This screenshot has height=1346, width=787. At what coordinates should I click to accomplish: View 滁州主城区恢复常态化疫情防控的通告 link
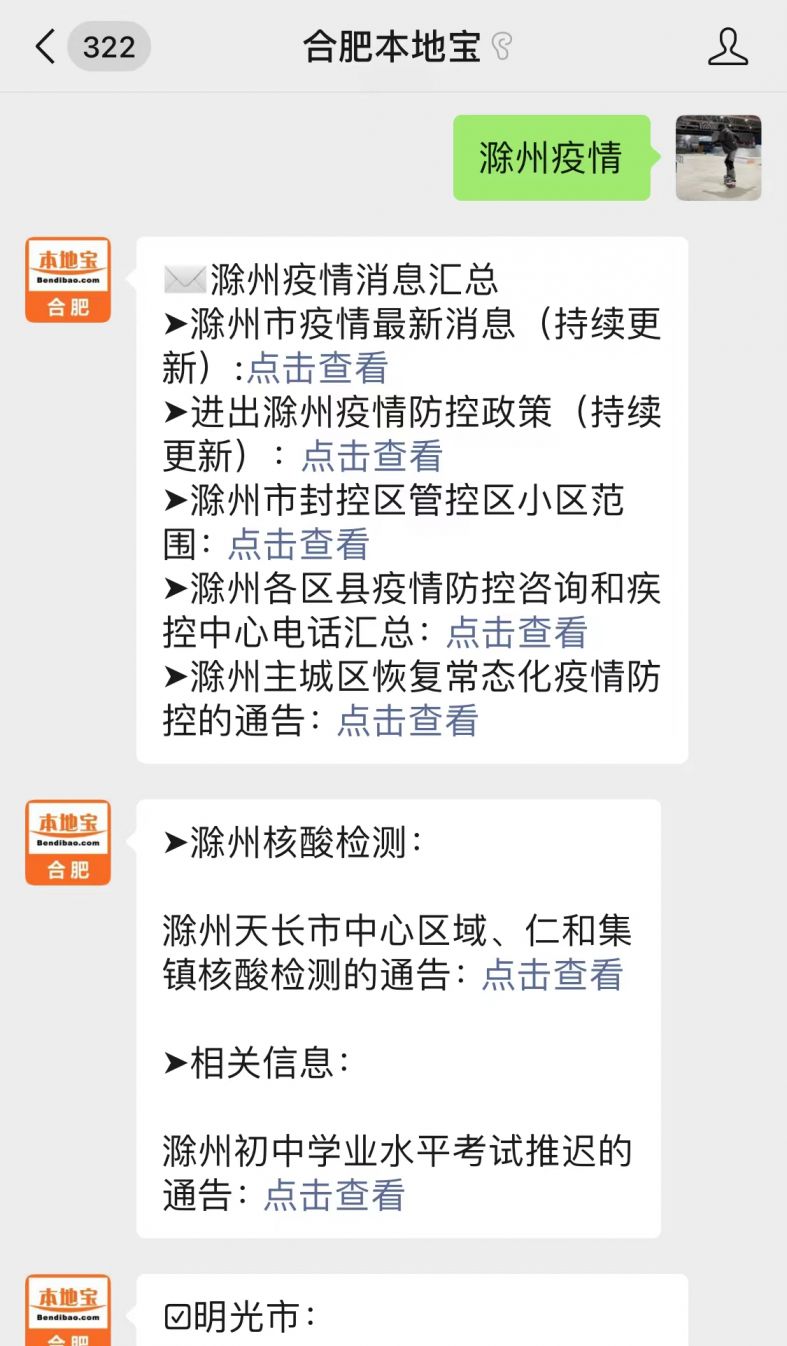pyautogui.click(x=408, y=720)
